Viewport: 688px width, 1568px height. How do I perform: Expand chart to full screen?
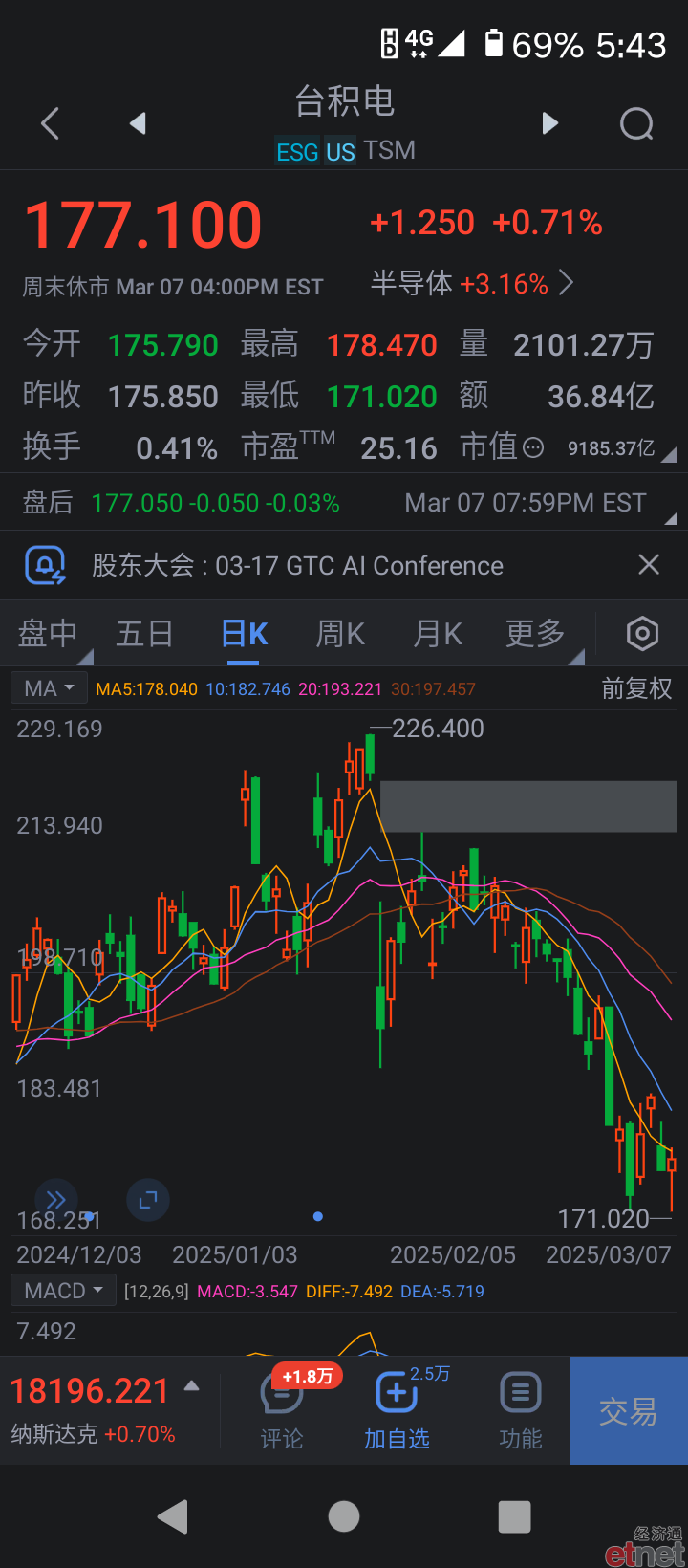tap(148, 1200)
